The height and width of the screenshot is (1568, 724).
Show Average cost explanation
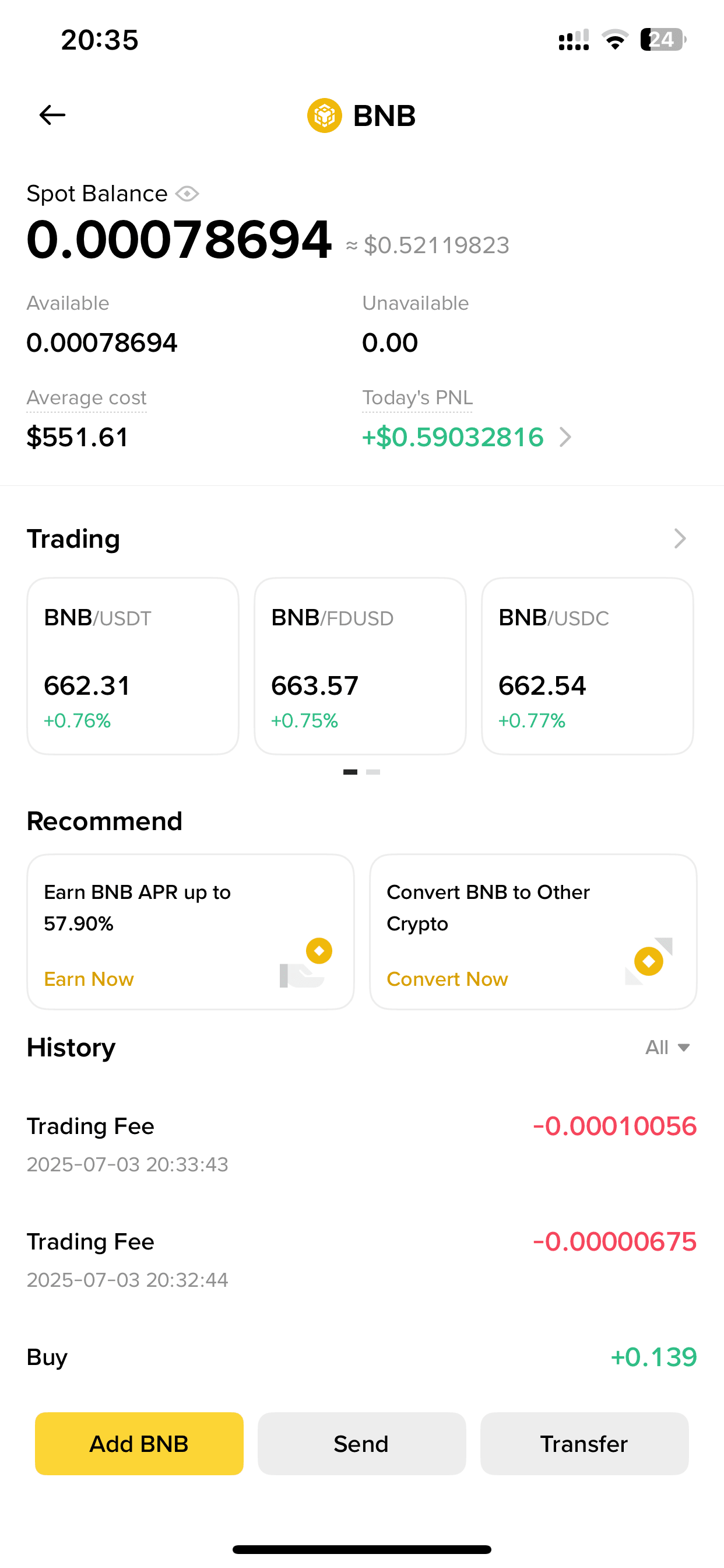click(x=86, y=398)
